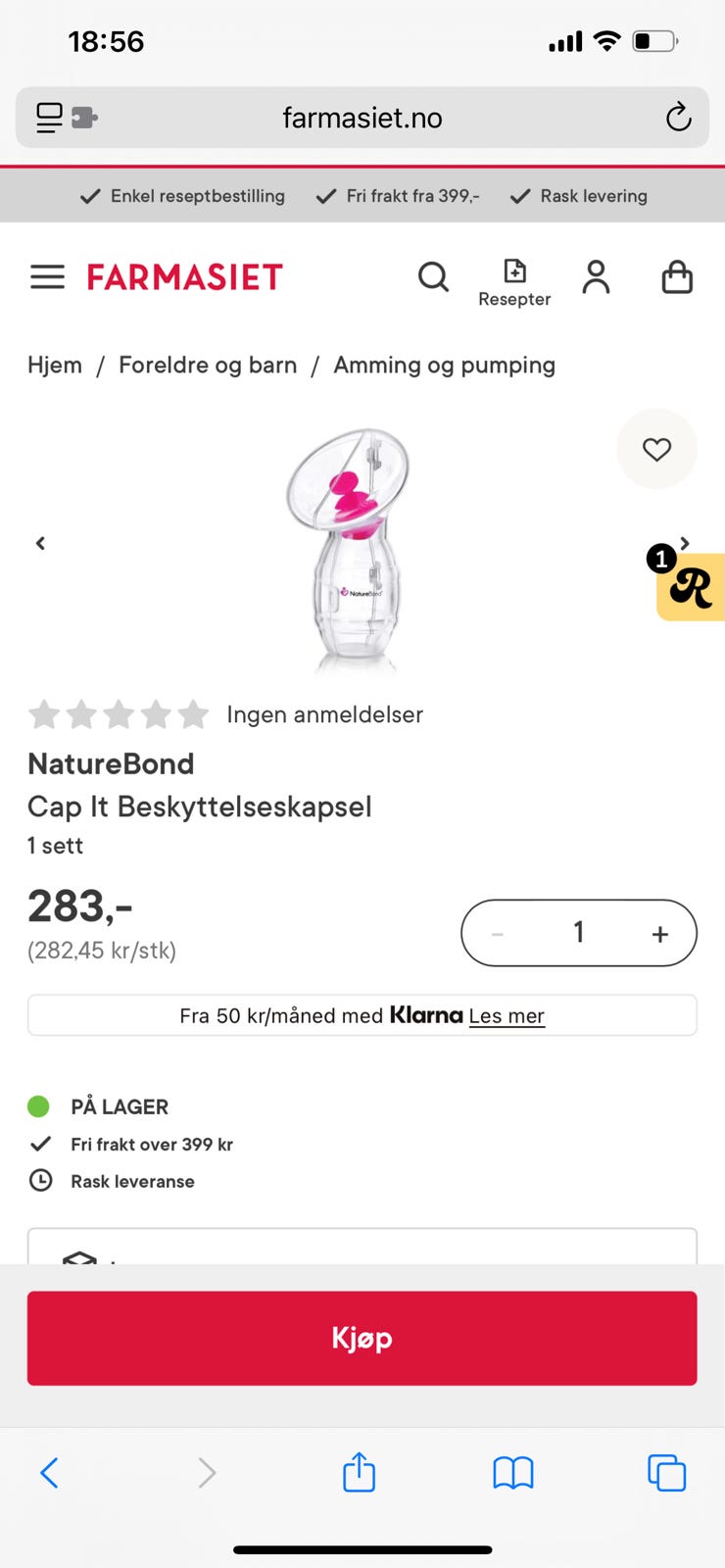The height and width of the screenshot is (1568, 725).
Task: Tap Kjøp to buy the product
Action: click(362, 1338)
